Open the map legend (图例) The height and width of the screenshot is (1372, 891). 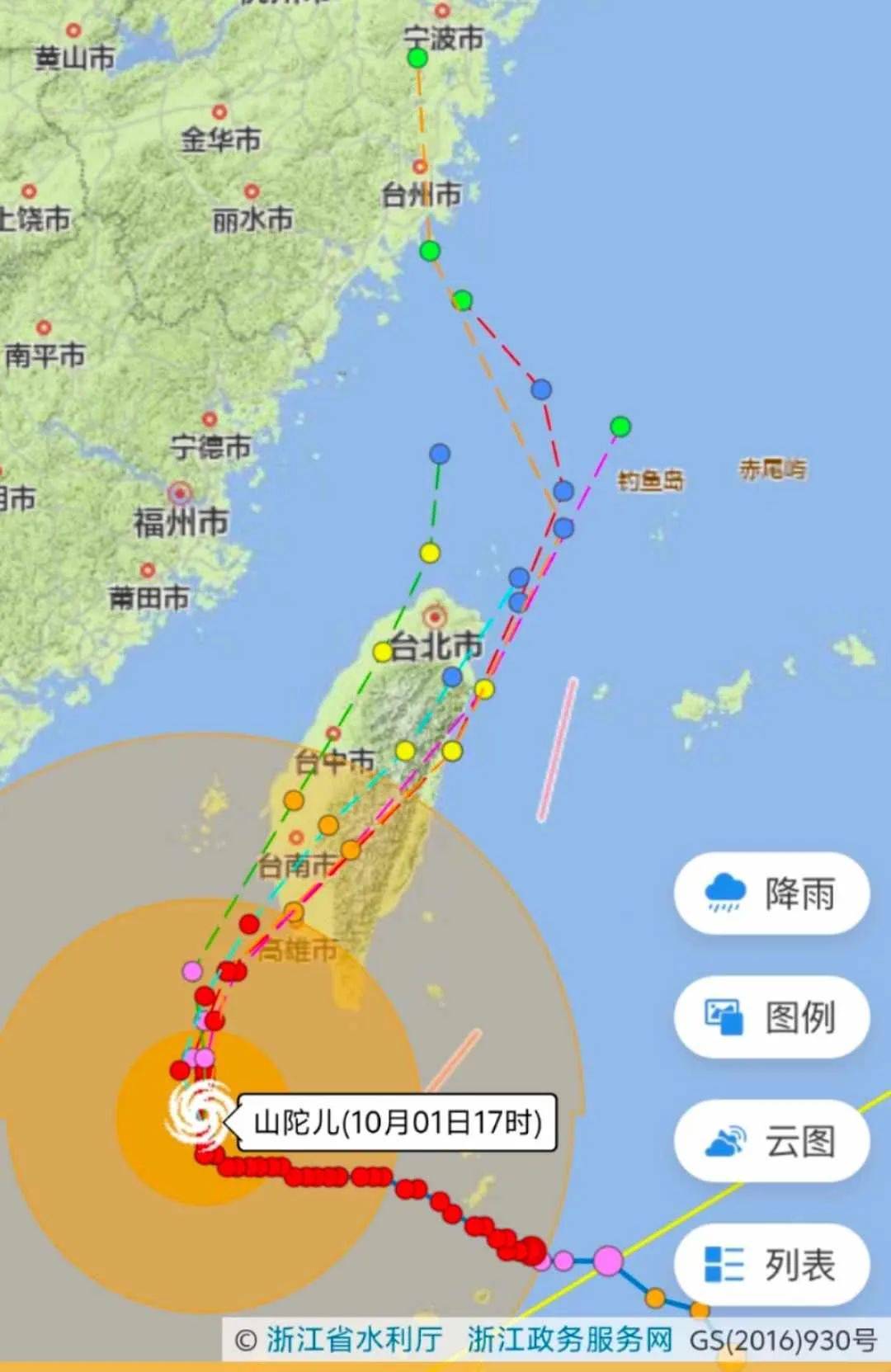point(771,1017)
